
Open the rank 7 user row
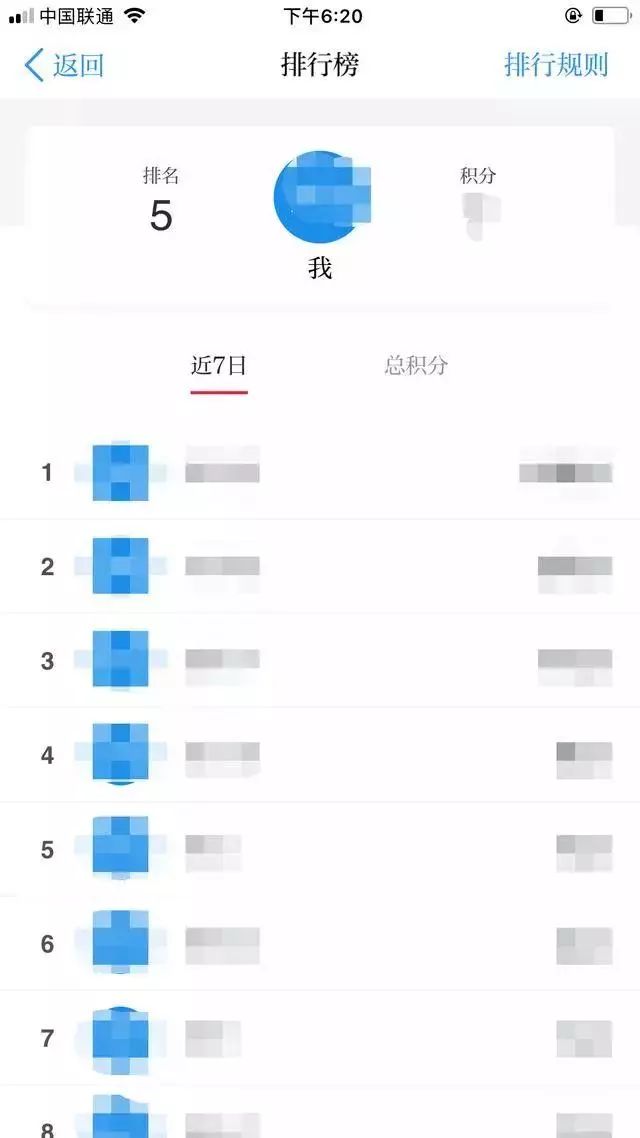pos(320,1038)
